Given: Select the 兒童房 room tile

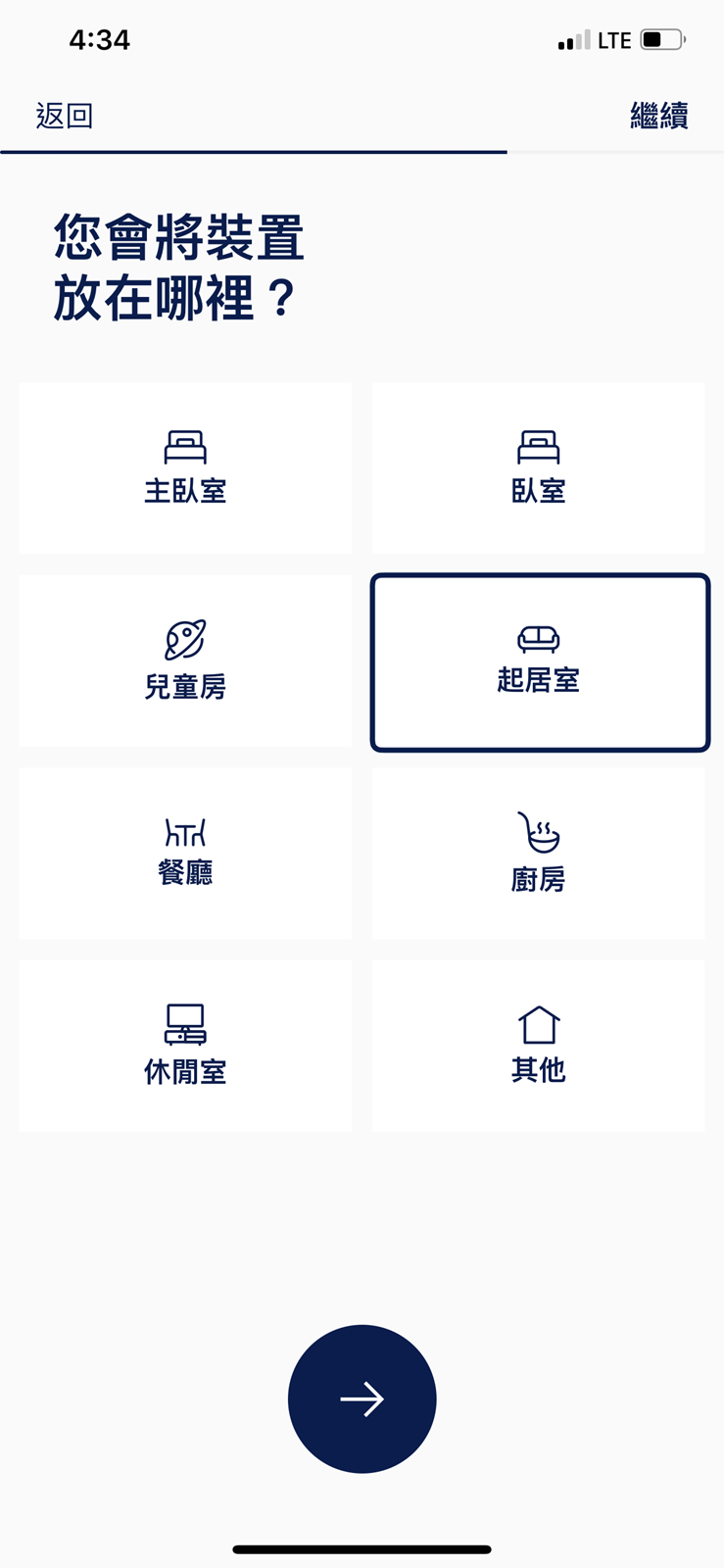Looking at the screenshot, I should [x=185, y=661].
